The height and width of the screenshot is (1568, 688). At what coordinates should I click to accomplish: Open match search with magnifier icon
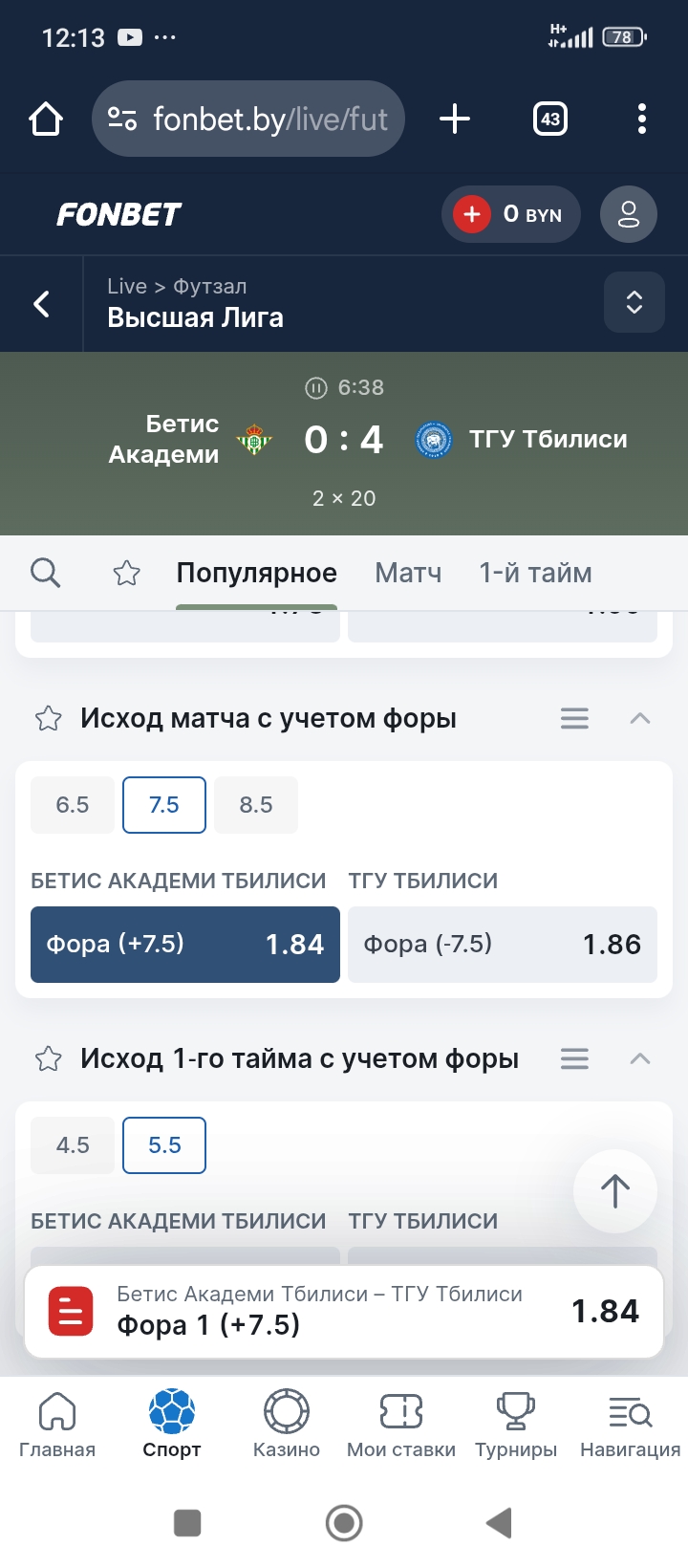(45, 572)
